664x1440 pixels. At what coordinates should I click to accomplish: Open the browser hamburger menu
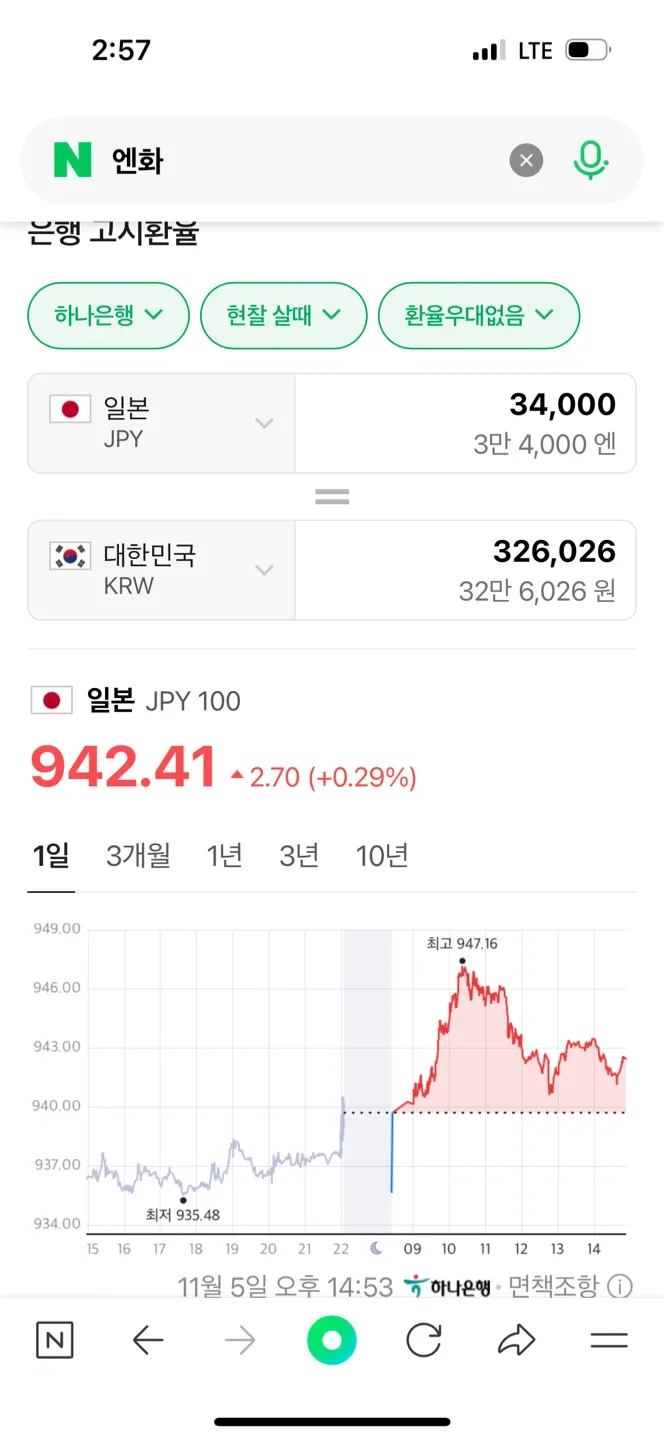(x=608, y=1340)
